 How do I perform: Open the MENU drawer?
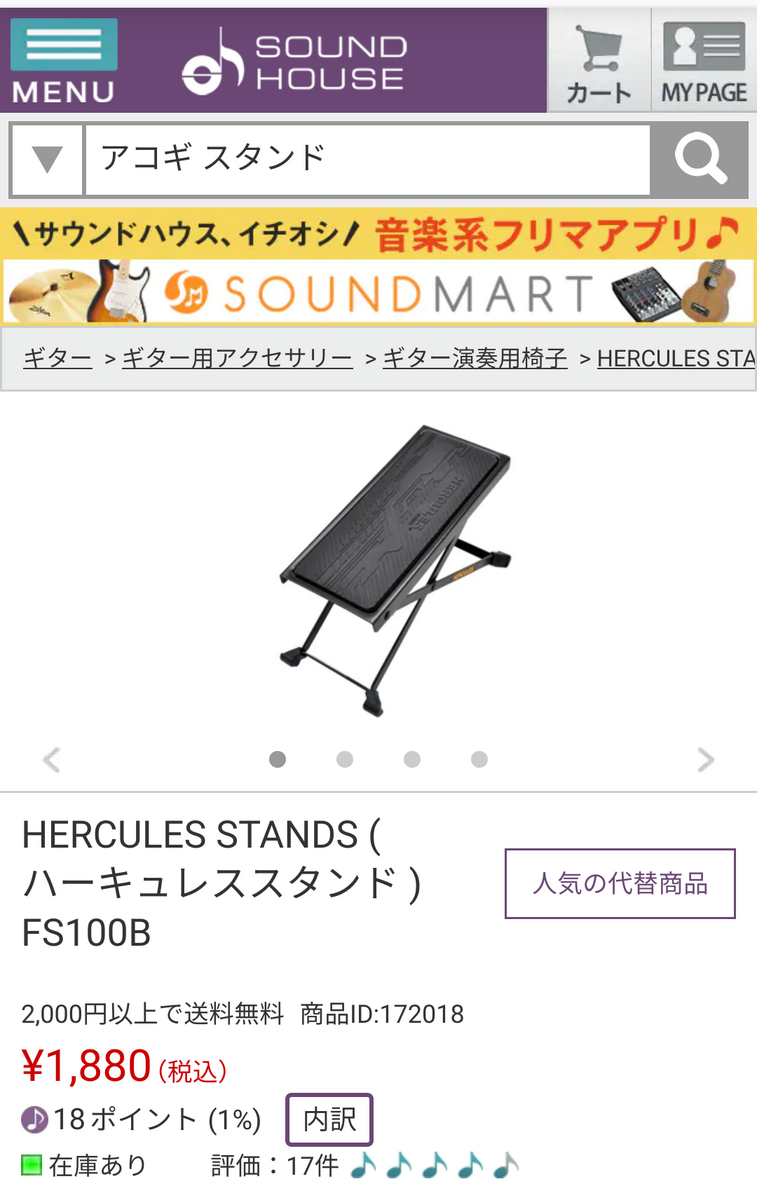[63, 60]
